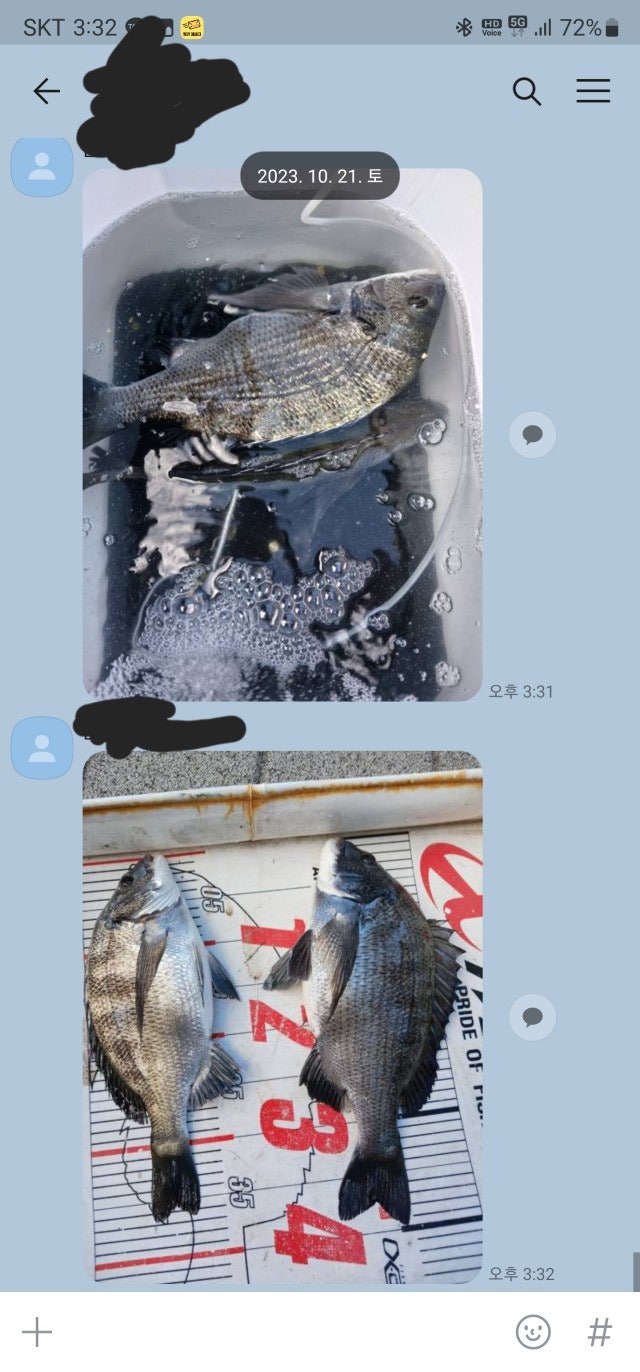This screenshot has height=1372, width=640.
Task: View profile of the 오후 3:31 sender
Action: pyautogui.click(x=42, y=166)
